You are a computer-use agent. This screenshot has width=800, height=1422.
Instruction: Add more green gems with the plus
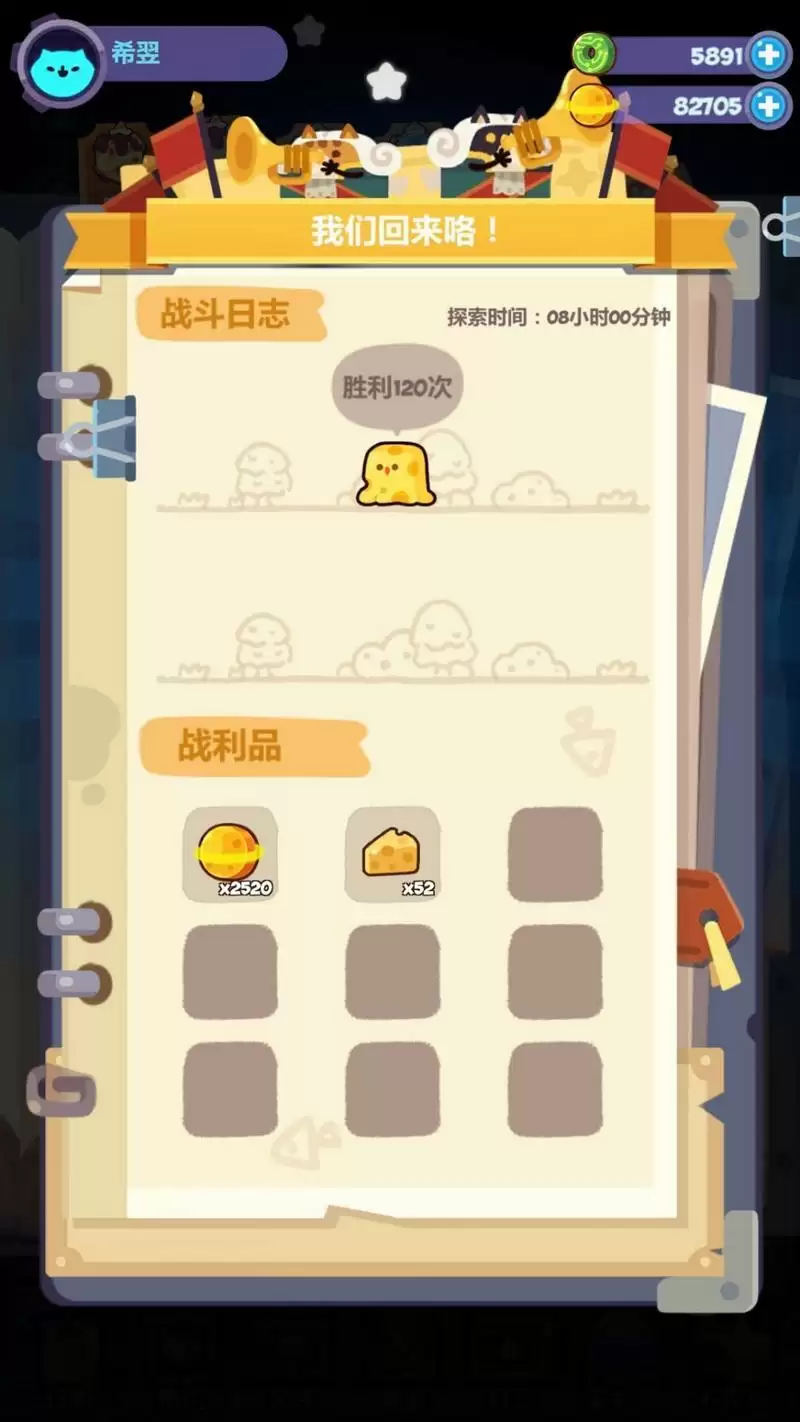click(x=768, y=55)
